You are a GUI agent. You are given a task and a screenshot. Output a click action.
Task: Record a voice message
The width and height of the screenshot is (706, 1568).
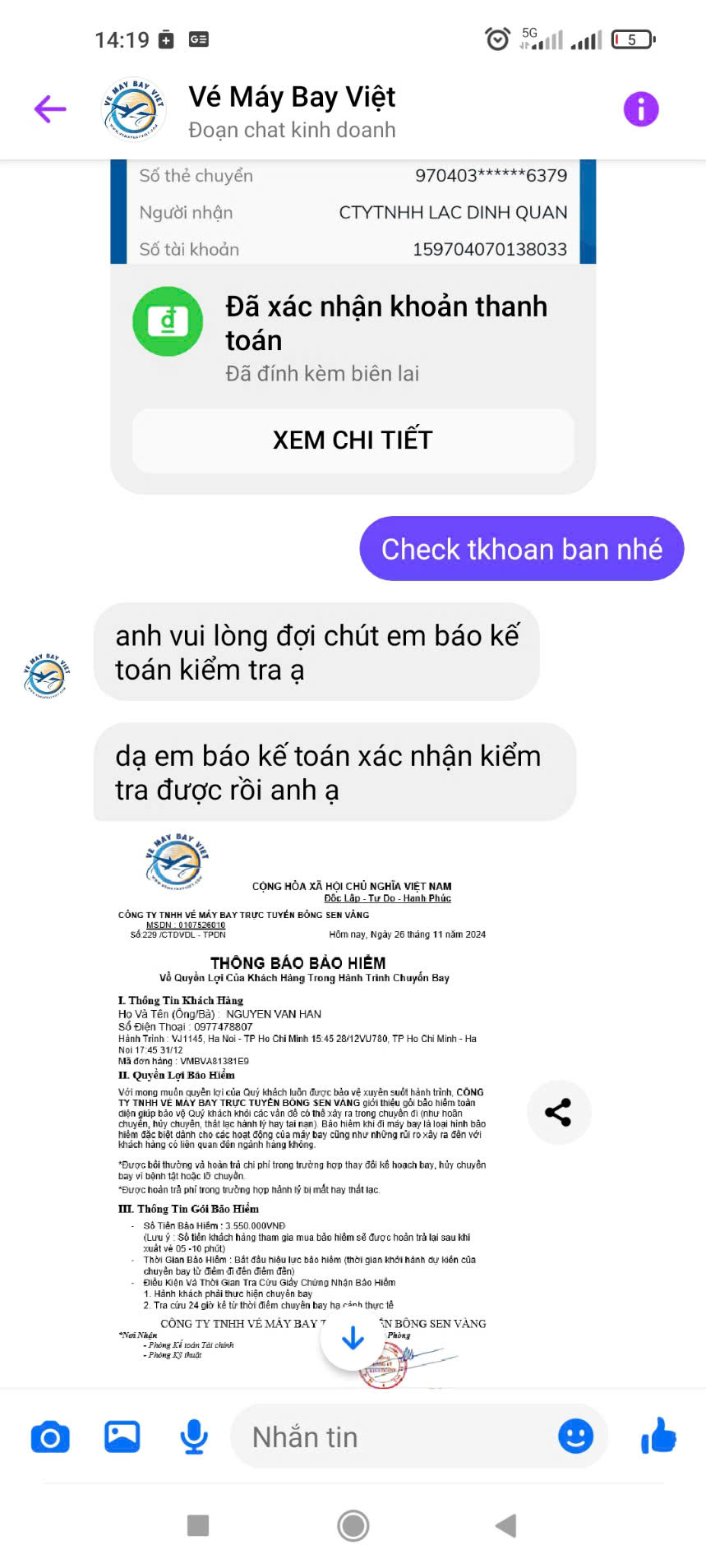click(x=194, y=1437)
